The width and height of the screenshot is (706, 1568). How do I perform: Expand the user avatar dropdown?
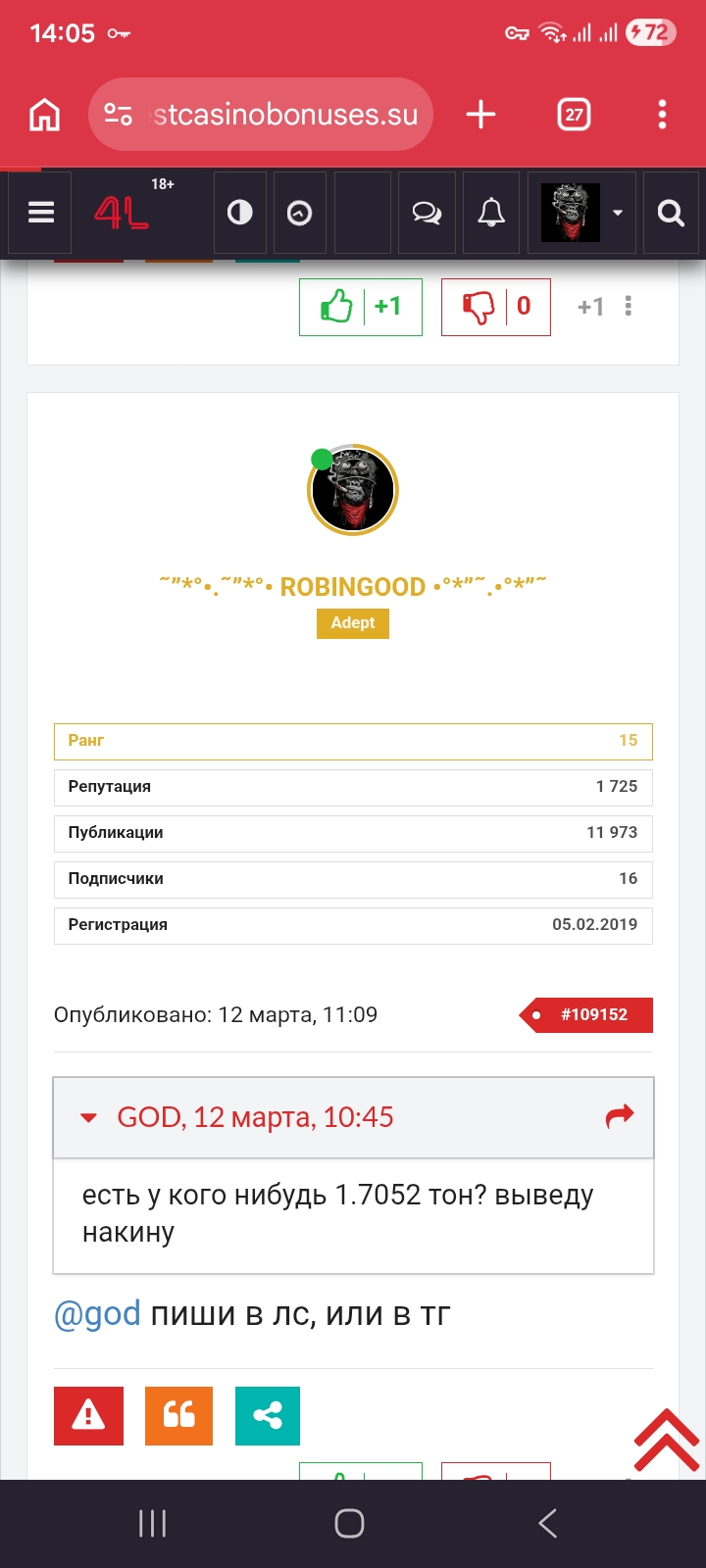[617, 213]
